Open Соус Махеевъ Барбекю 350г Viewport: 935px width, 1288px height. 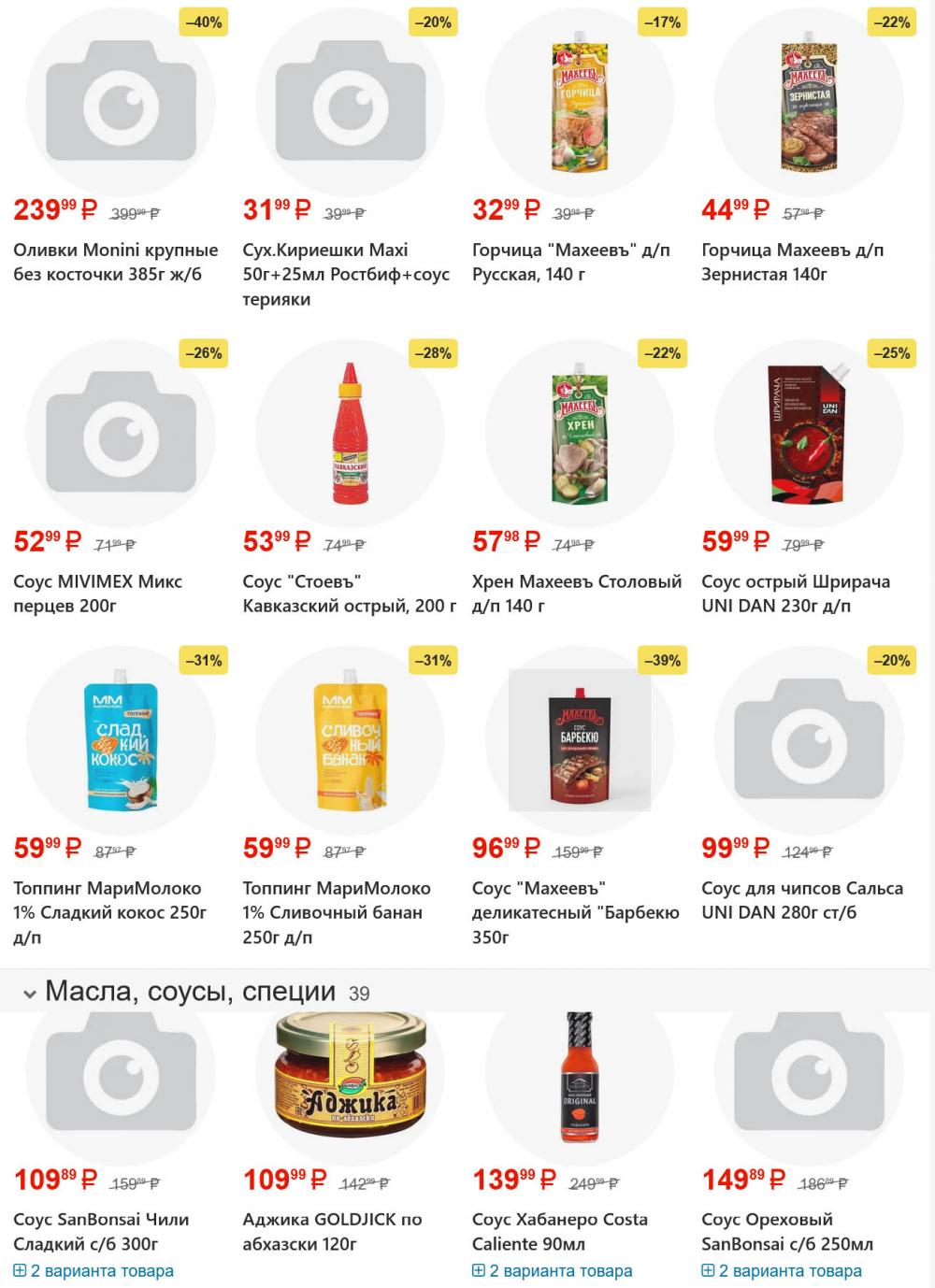(x=574, y=911)
